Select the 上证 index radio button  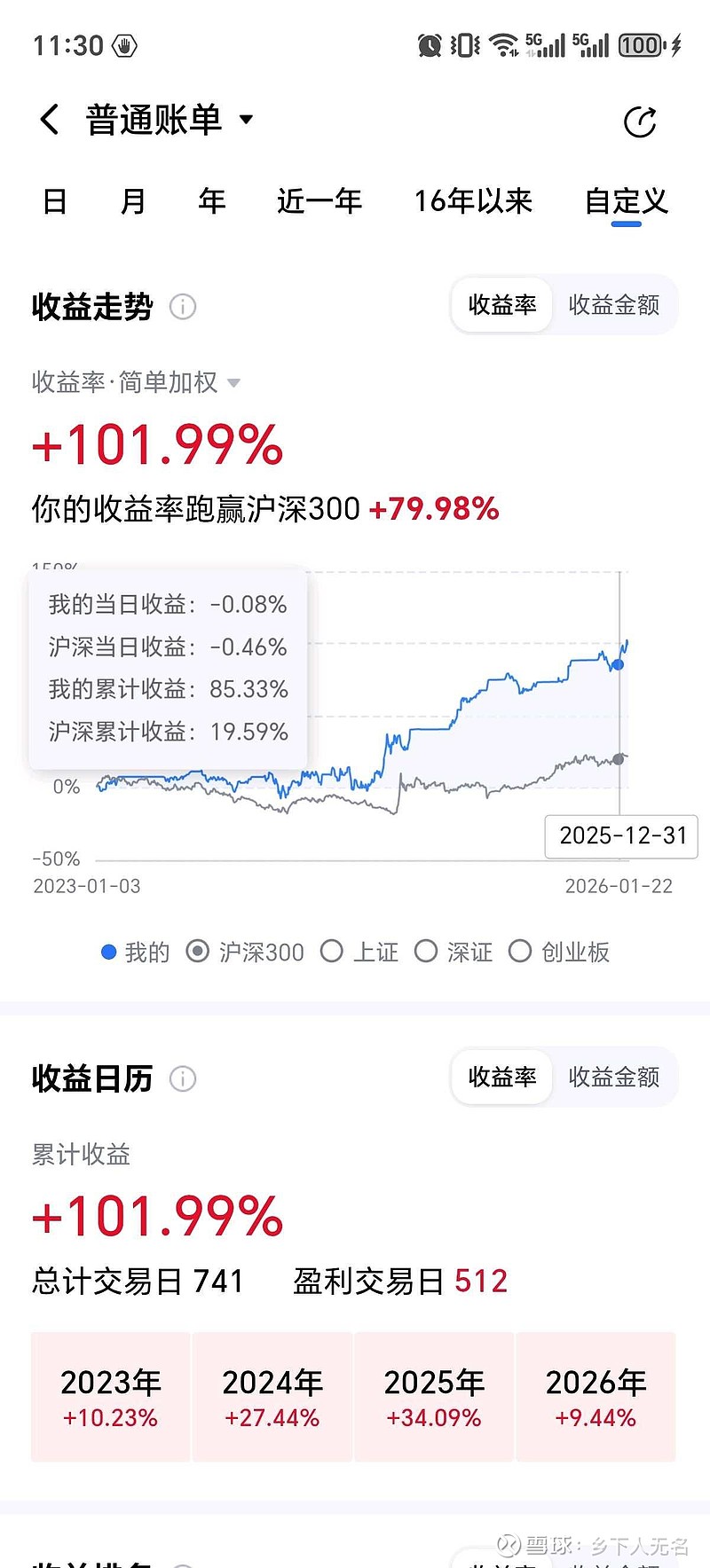tap(332, 951)
